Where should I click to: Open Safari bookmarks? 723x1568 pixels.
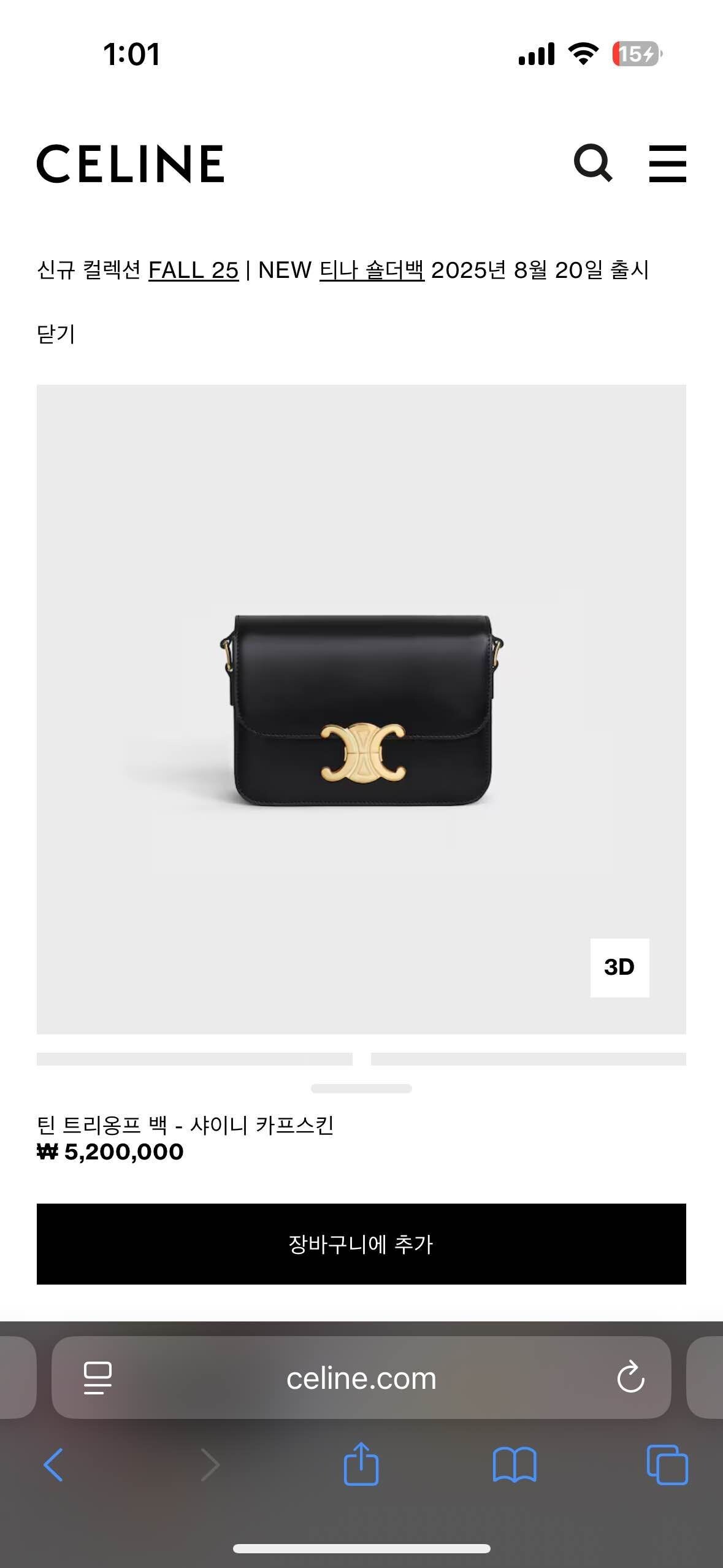coord(515,1465)
